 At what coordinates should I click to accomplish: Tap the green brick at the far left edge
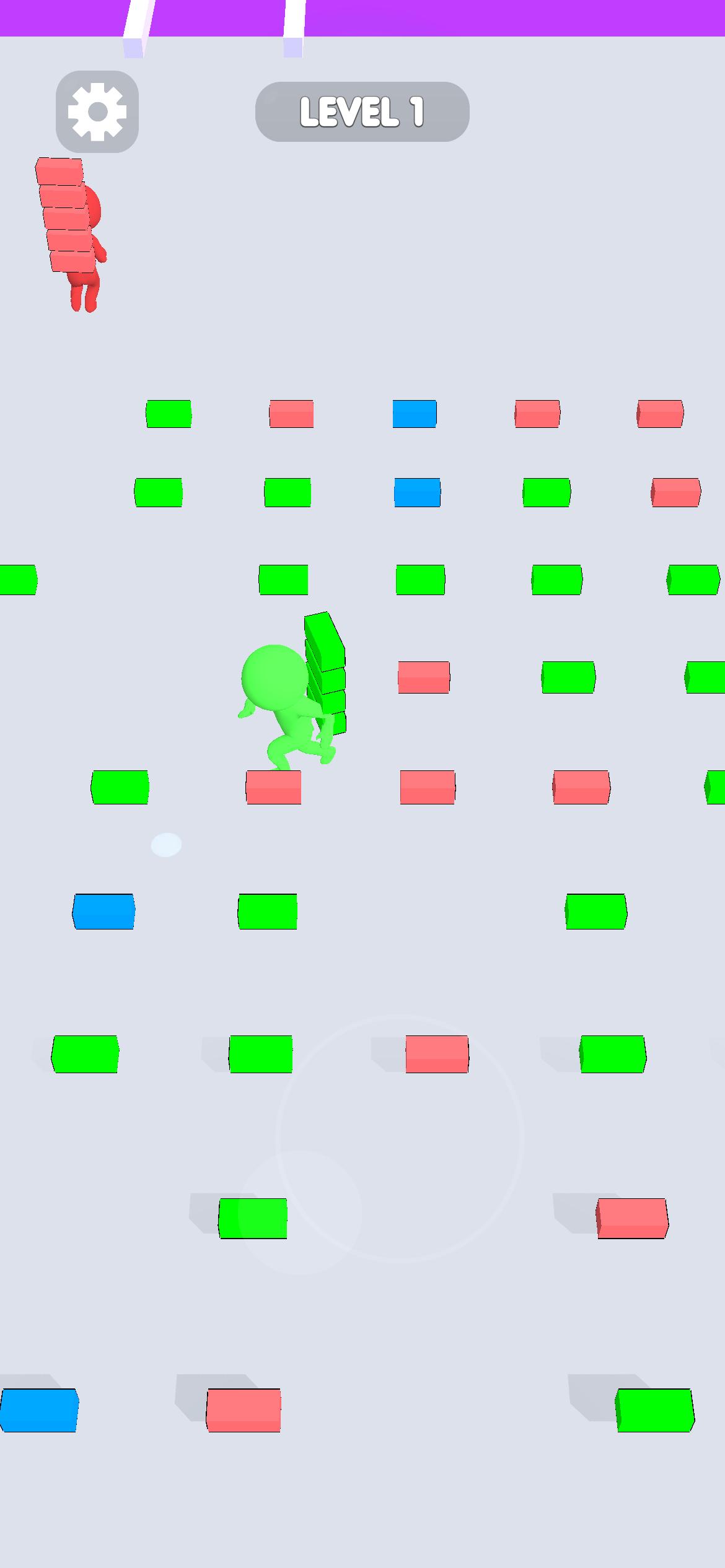pyautogui.click(x=17, y=579)
